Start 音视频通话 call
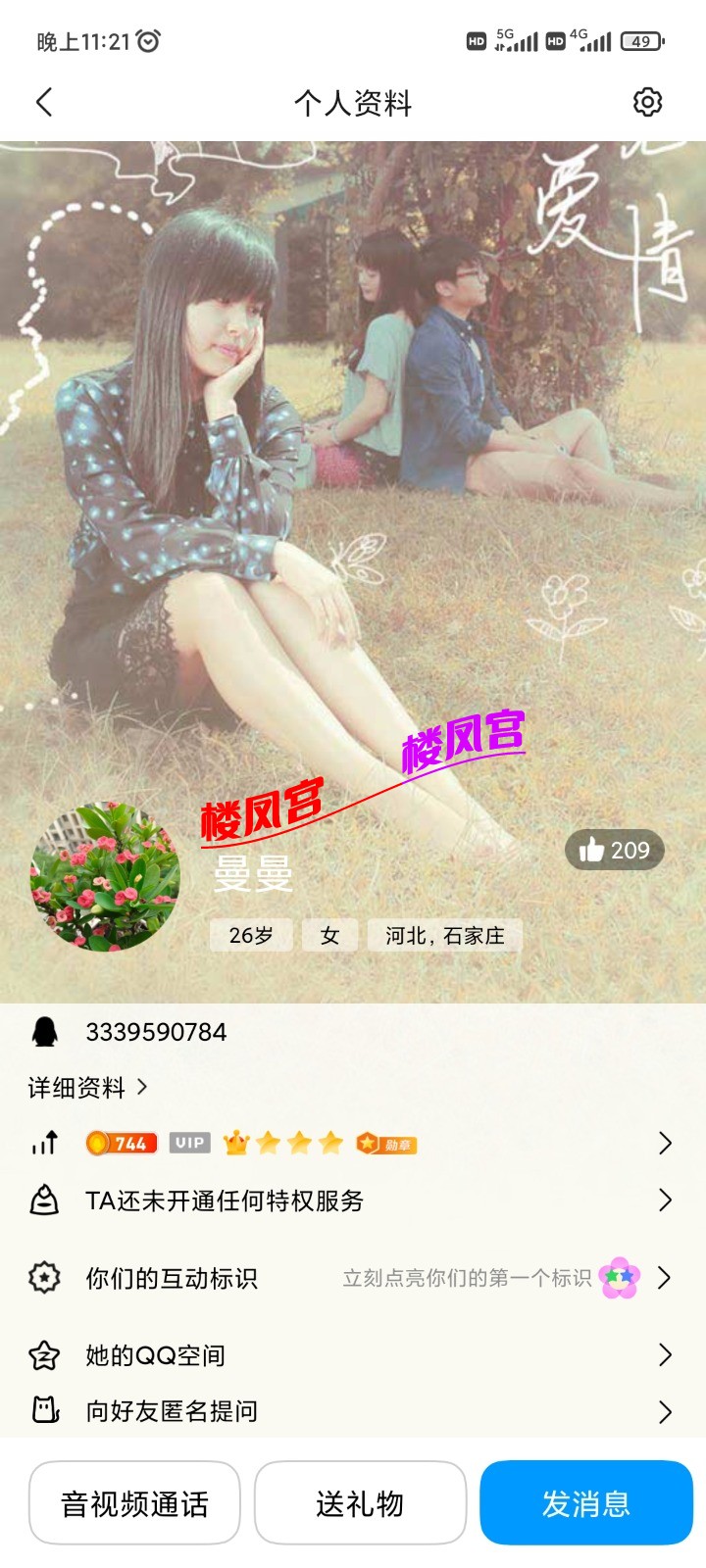The image size is (706, 1568). pos(134,1503)
